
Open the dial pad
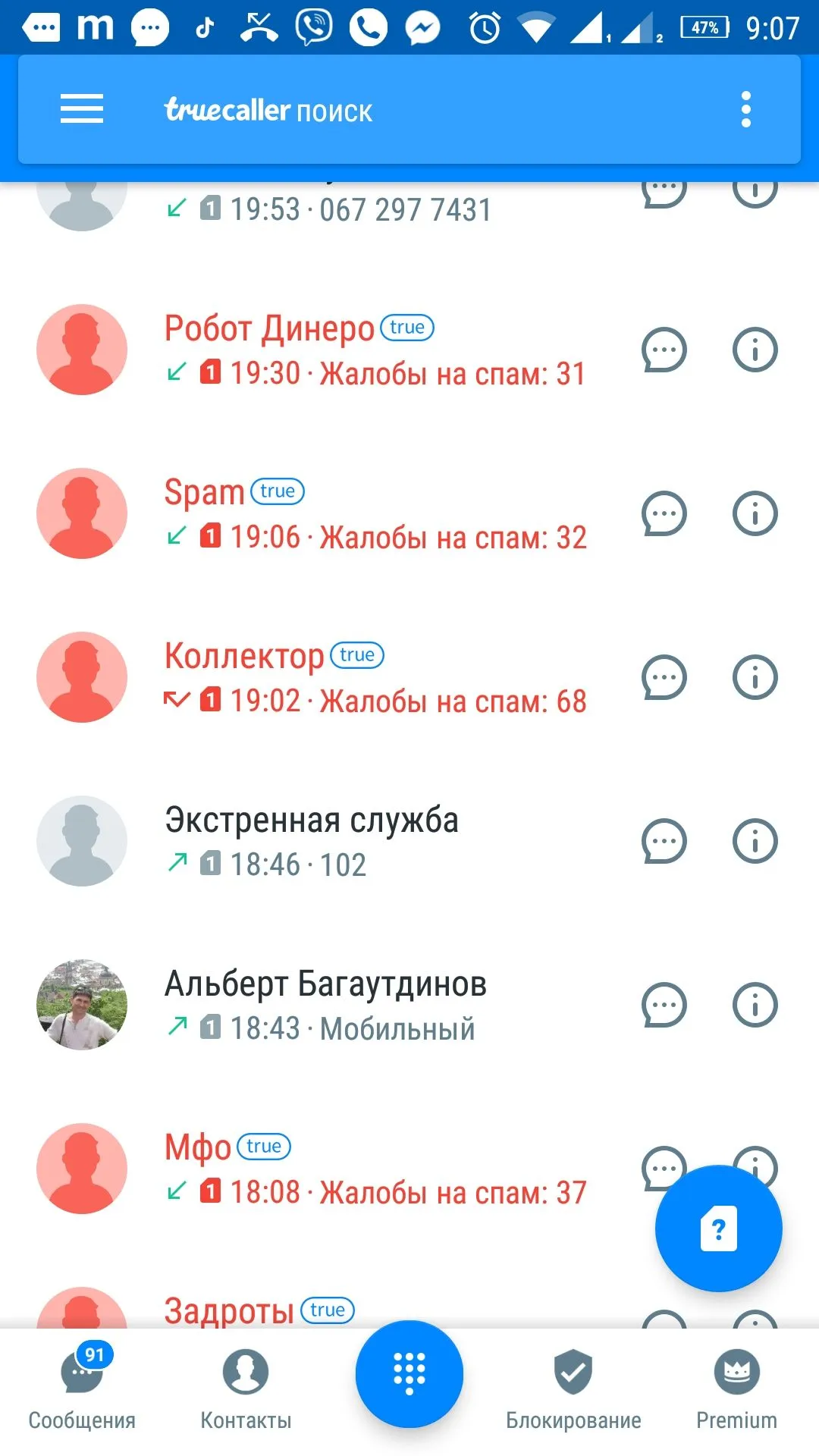[x=409, y=1374]
